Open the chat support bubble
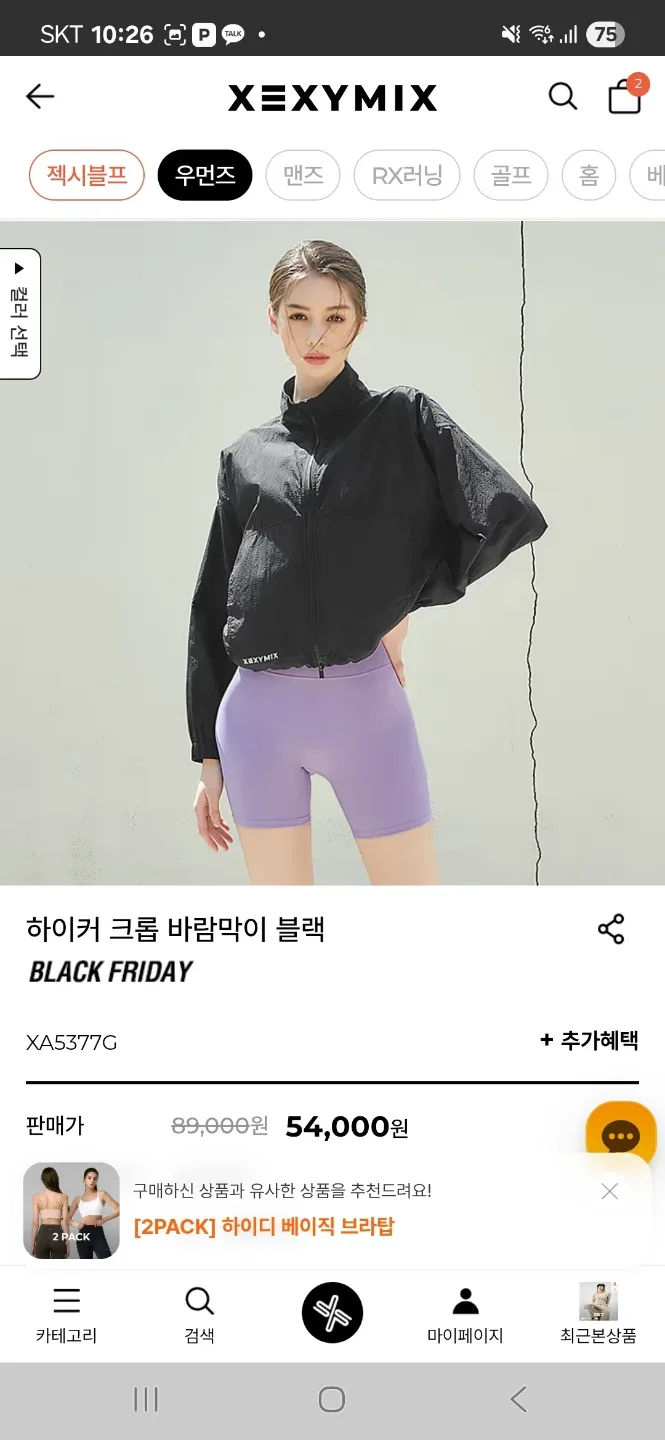 (620, 1135)
